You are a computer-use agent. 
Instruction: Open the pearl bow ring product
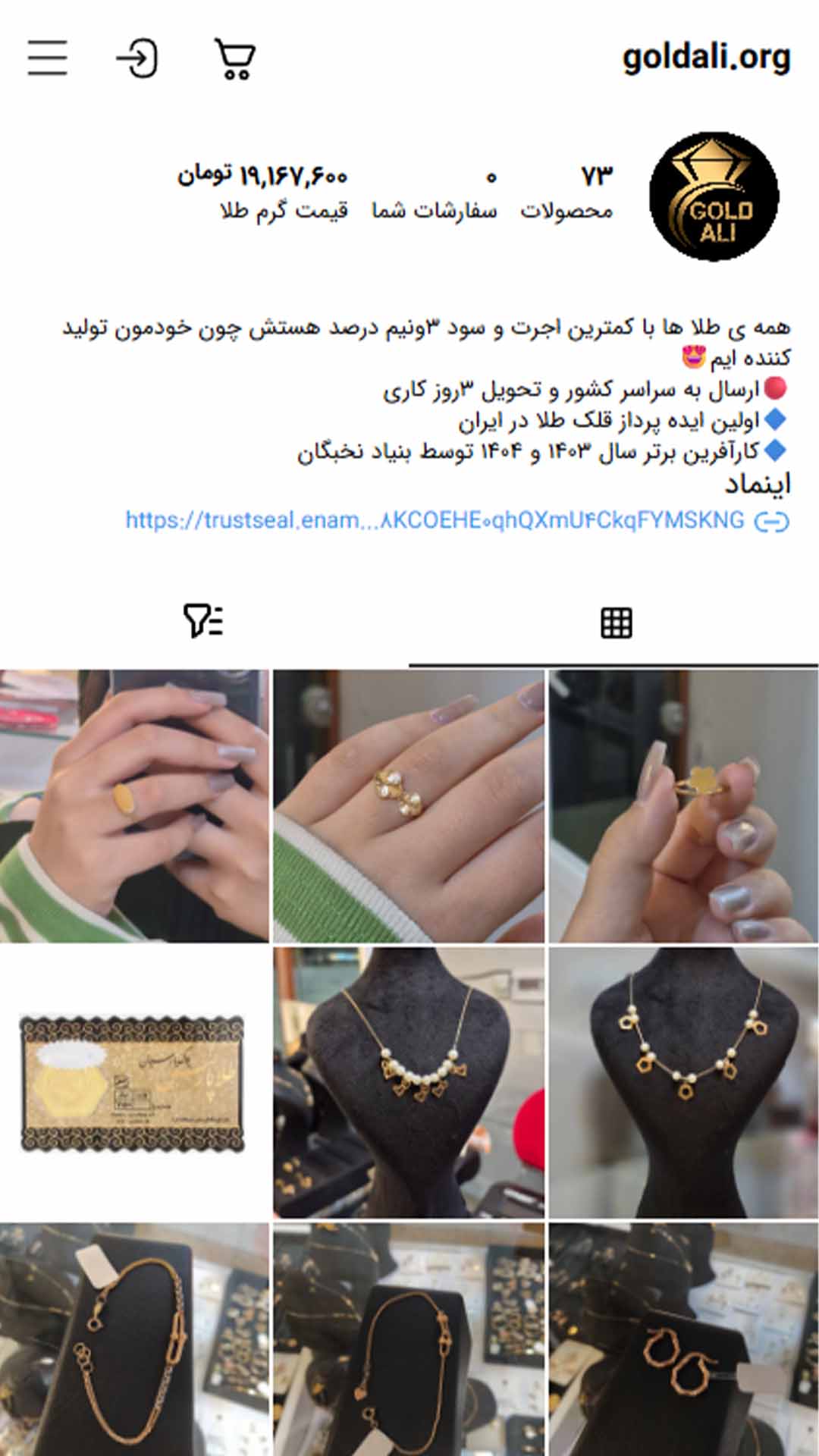pos(408,805)
